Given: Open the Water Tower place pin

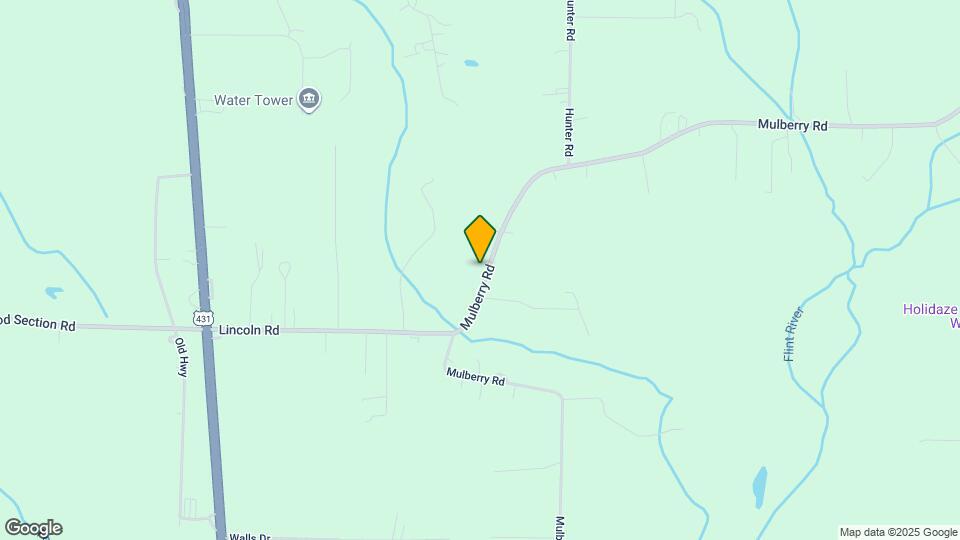Looking at the screenshot, I should tap(309, 100).
